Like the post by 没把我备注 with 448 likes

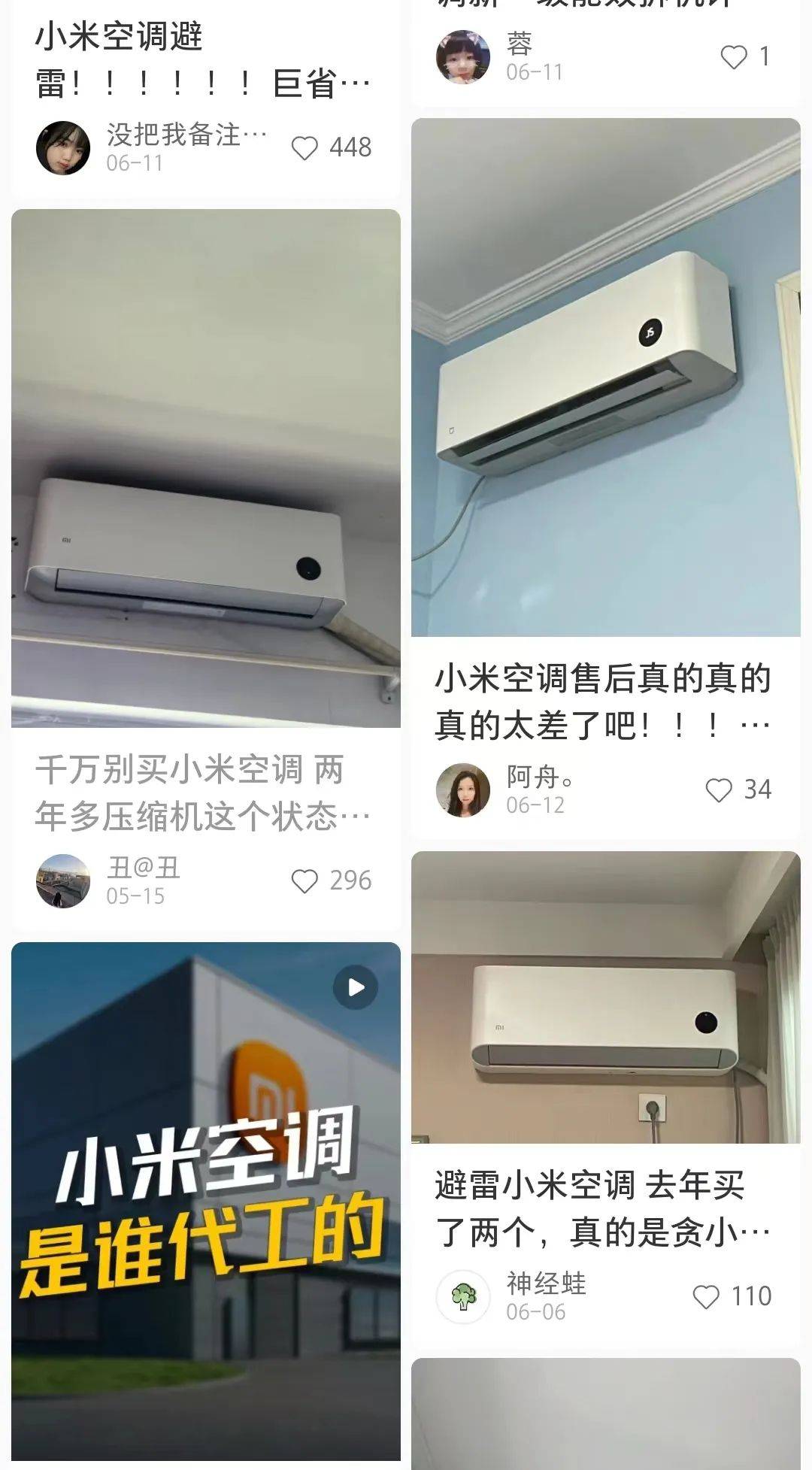(x=304, y=148)
